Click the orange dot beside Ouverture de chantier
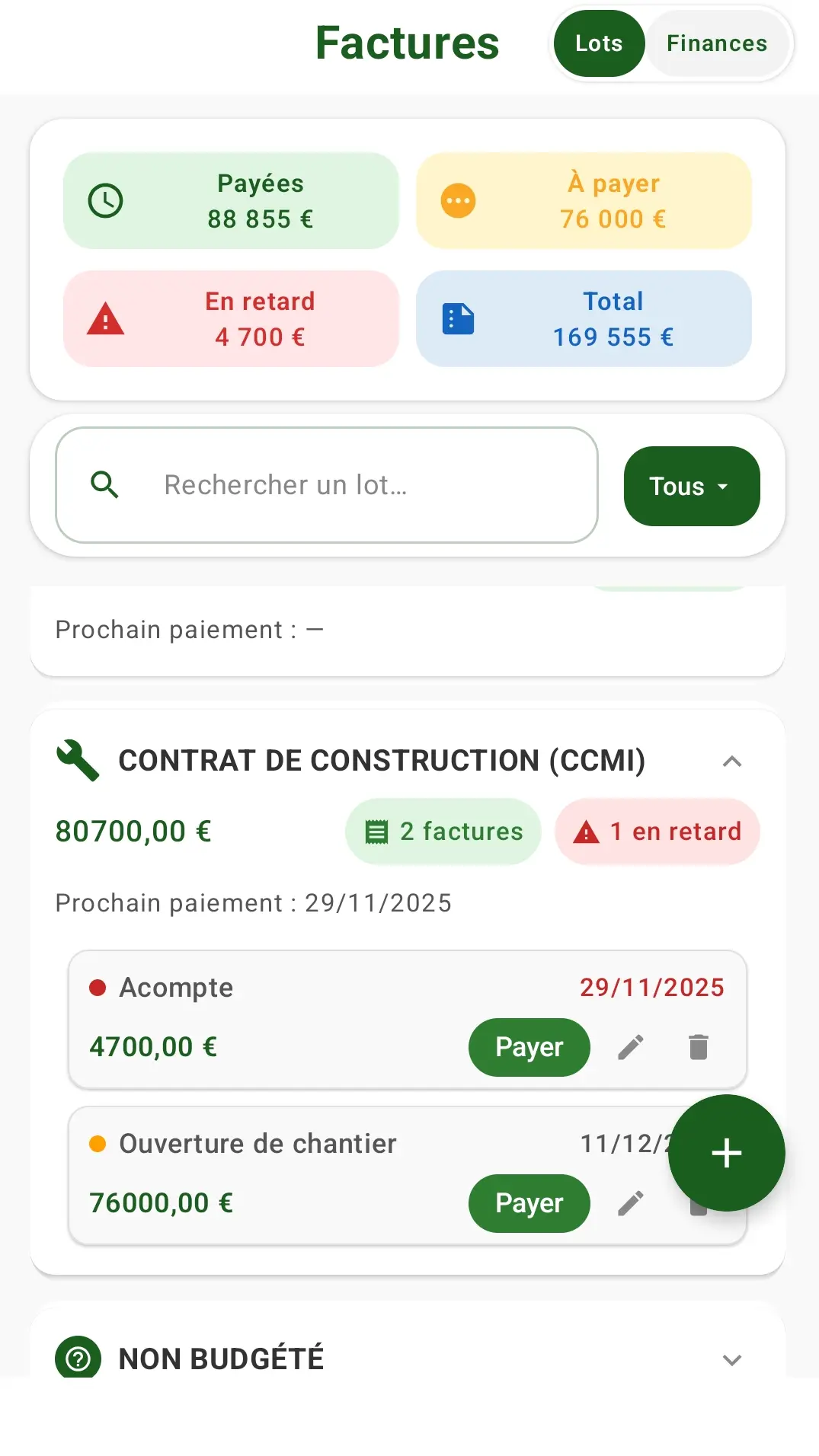Viewport: 819px width, 1456px height. click(x=98, y=1143)
